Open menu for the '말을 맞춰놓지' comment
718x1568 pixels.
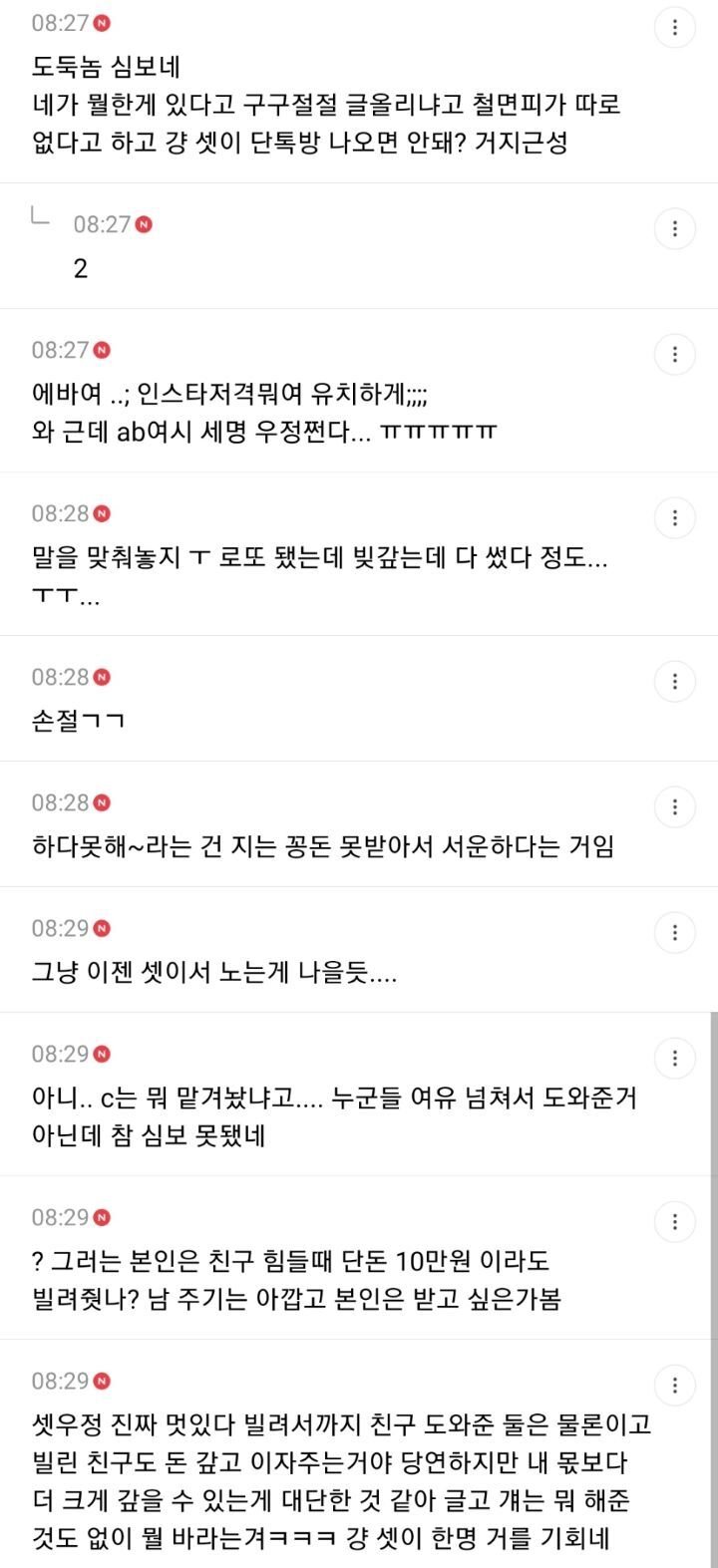tap(675, 518)
